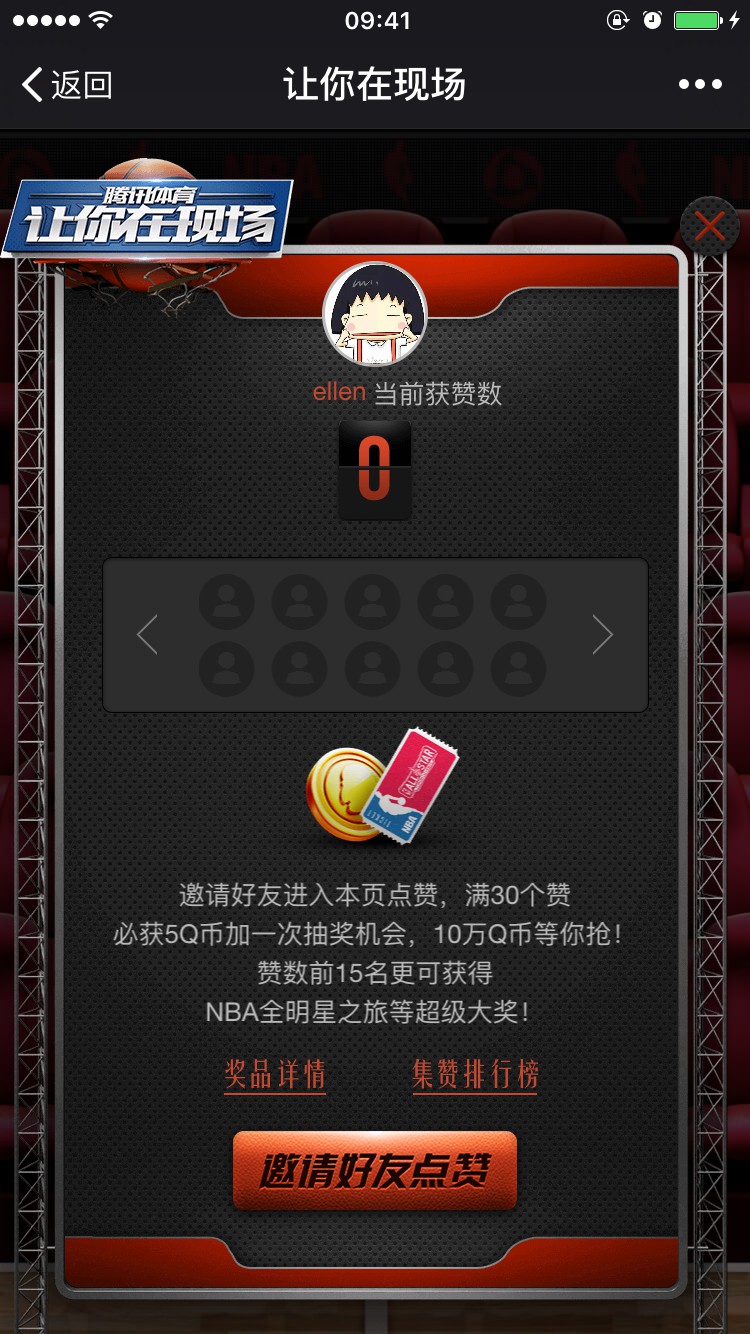Show previous page of friends who liked

point(148,634)
